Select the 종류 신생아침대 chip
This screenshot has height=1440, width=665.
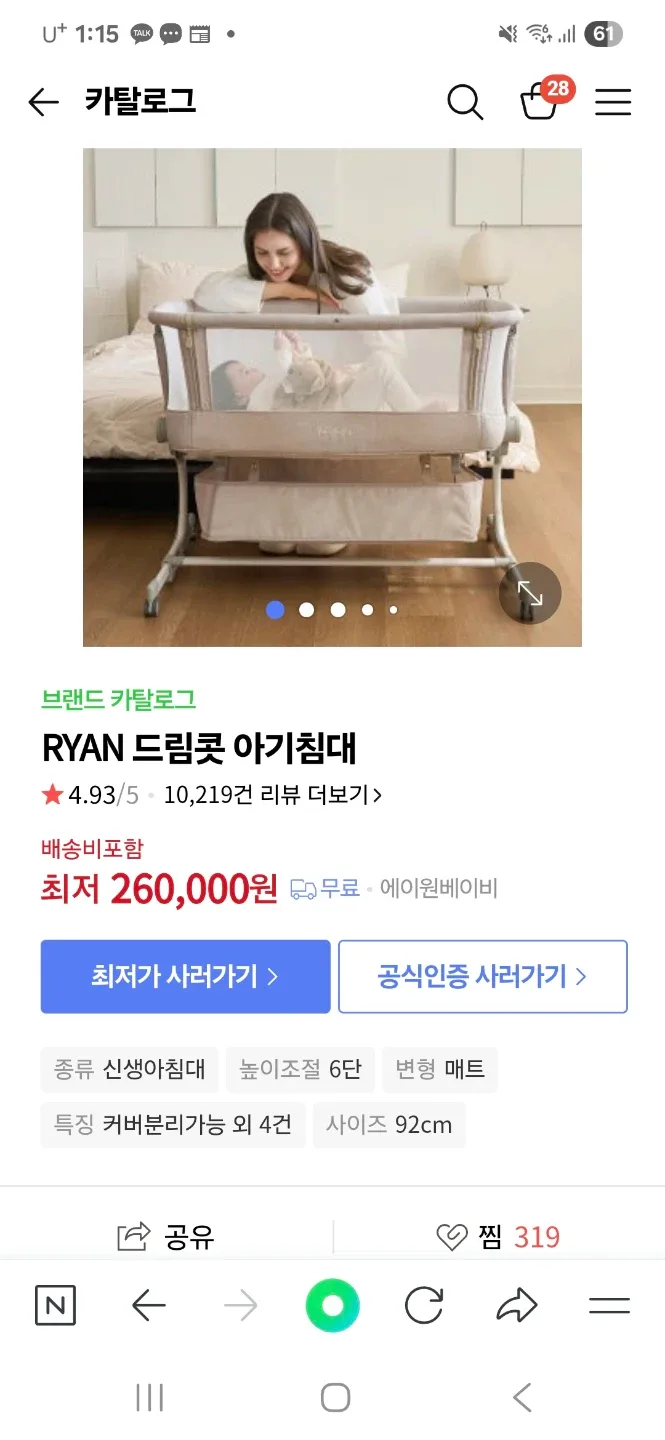pos(129,1069)
